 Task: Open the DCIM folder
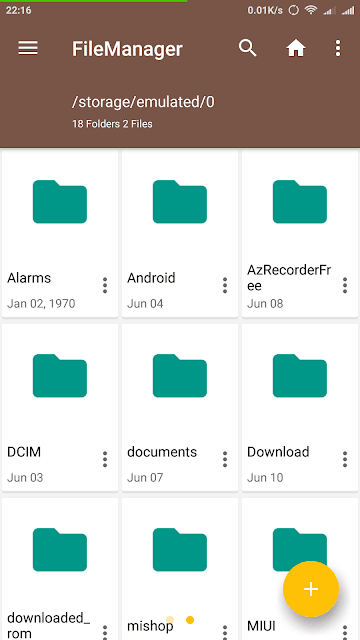pos(60,408)
